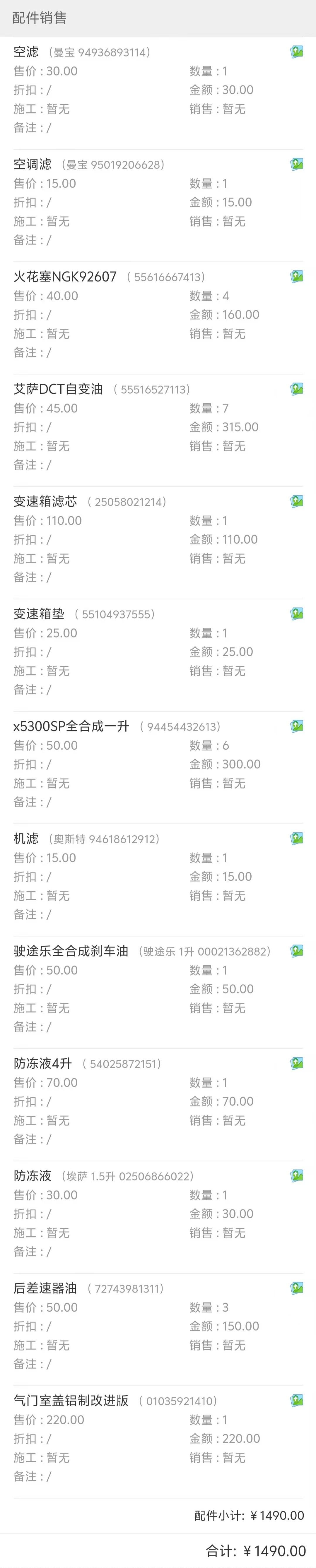316x1568 pixels.
Task: Open the photo icon for 艾萨DCT自变油
Action: pos(296,389)
